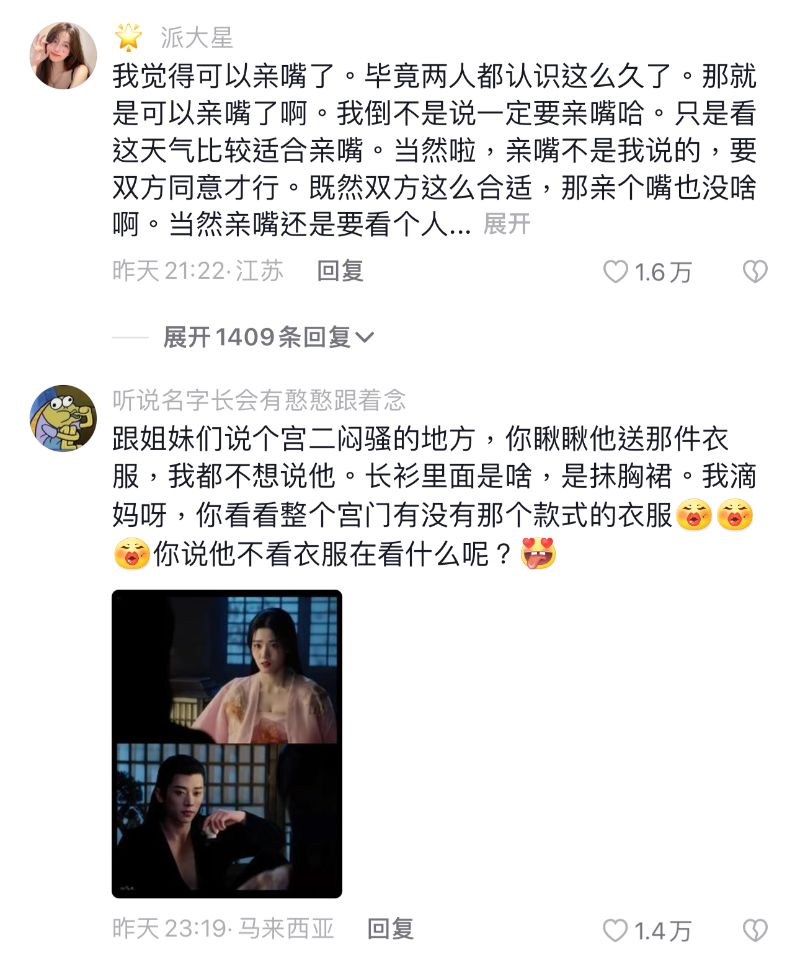Like the comment with 1.4万 likes

pyautogui.click(x=616, y=931)
